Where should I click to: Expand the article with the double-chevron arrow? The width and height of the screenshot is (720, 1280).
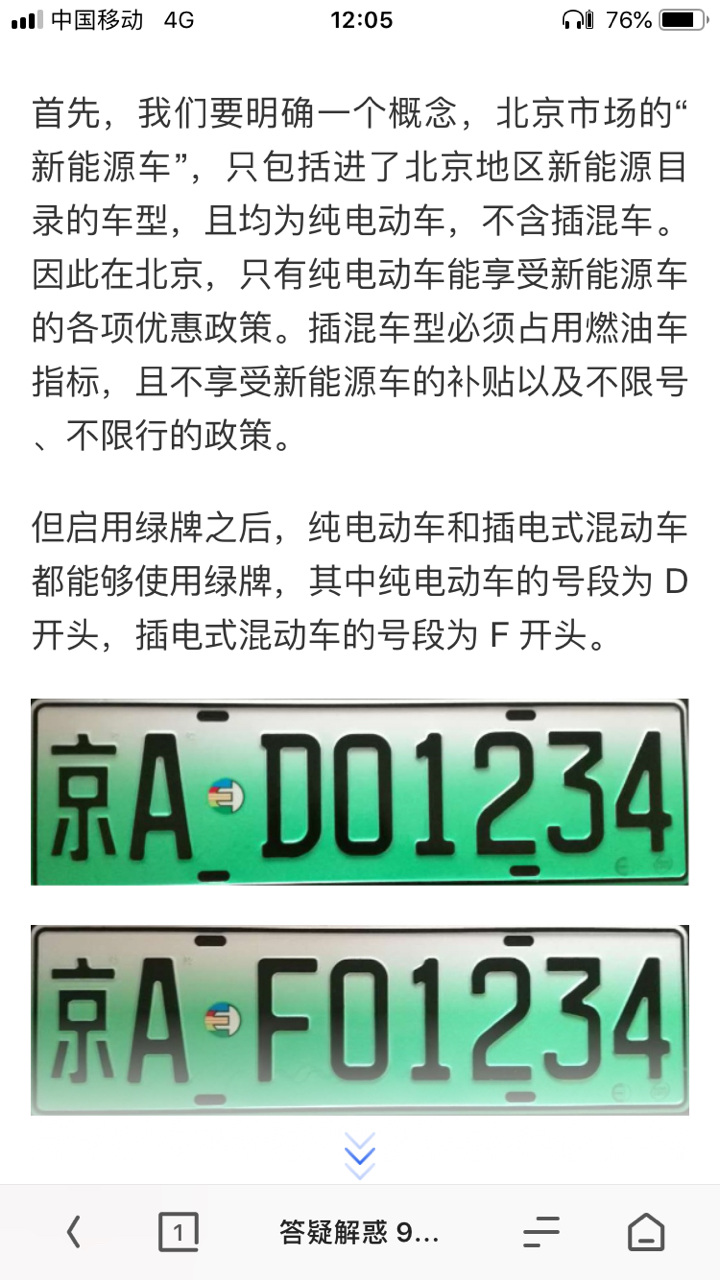359,1155
